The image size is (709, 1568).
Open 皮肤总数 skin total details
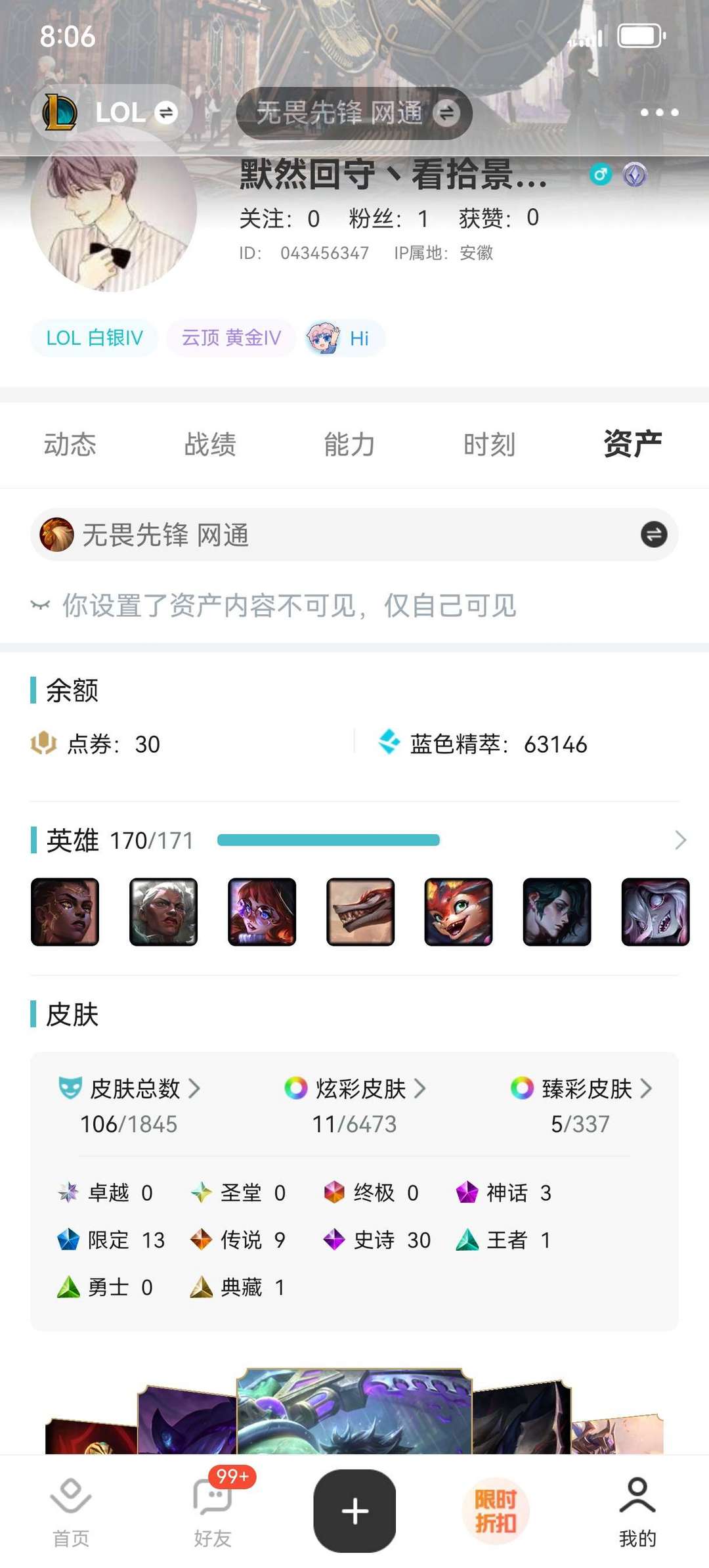[129, 1088]
